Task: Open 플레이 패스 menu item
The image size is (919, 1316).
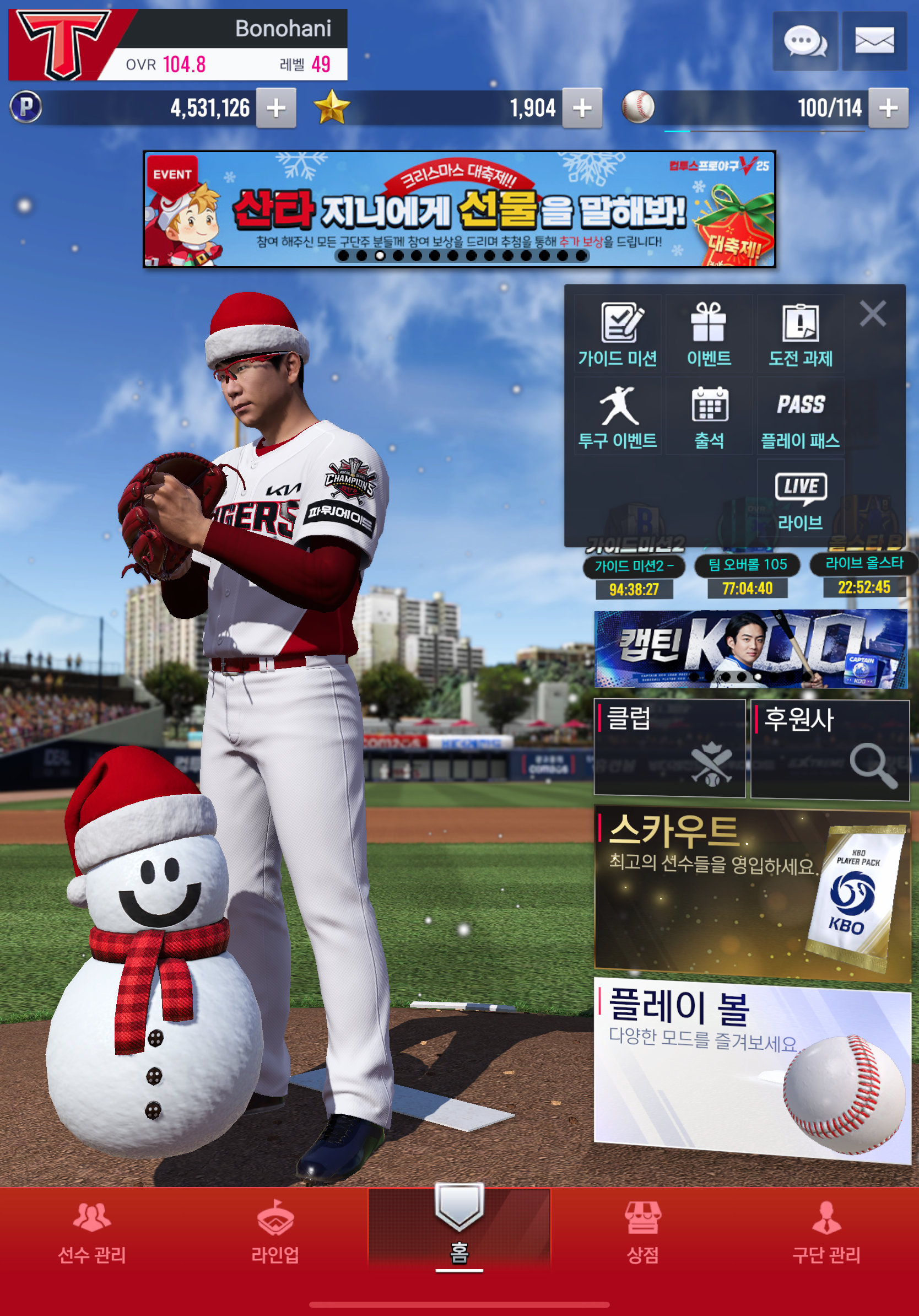Action: (801, 417)
